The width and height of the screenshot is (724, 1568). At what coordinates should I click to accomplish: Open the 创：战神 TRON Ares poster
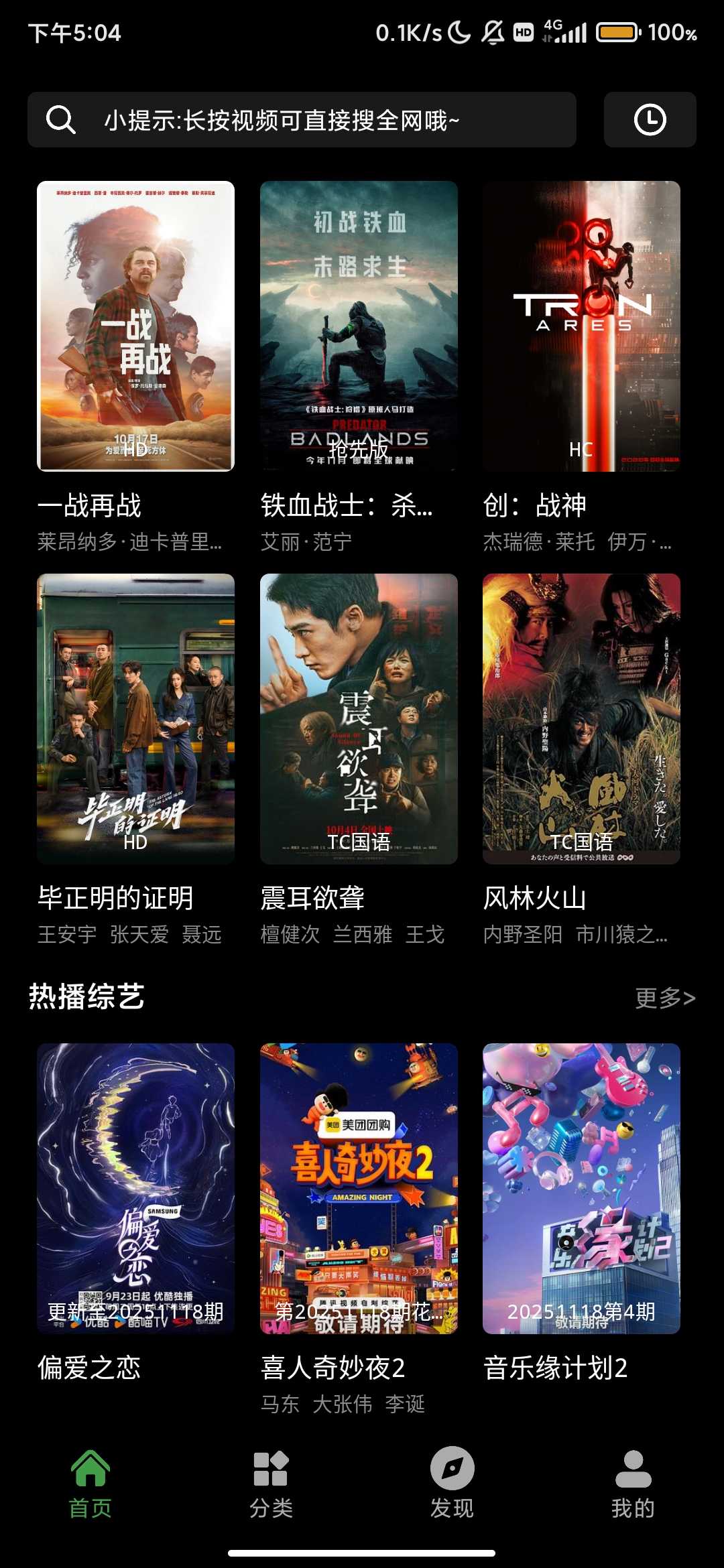581,325
